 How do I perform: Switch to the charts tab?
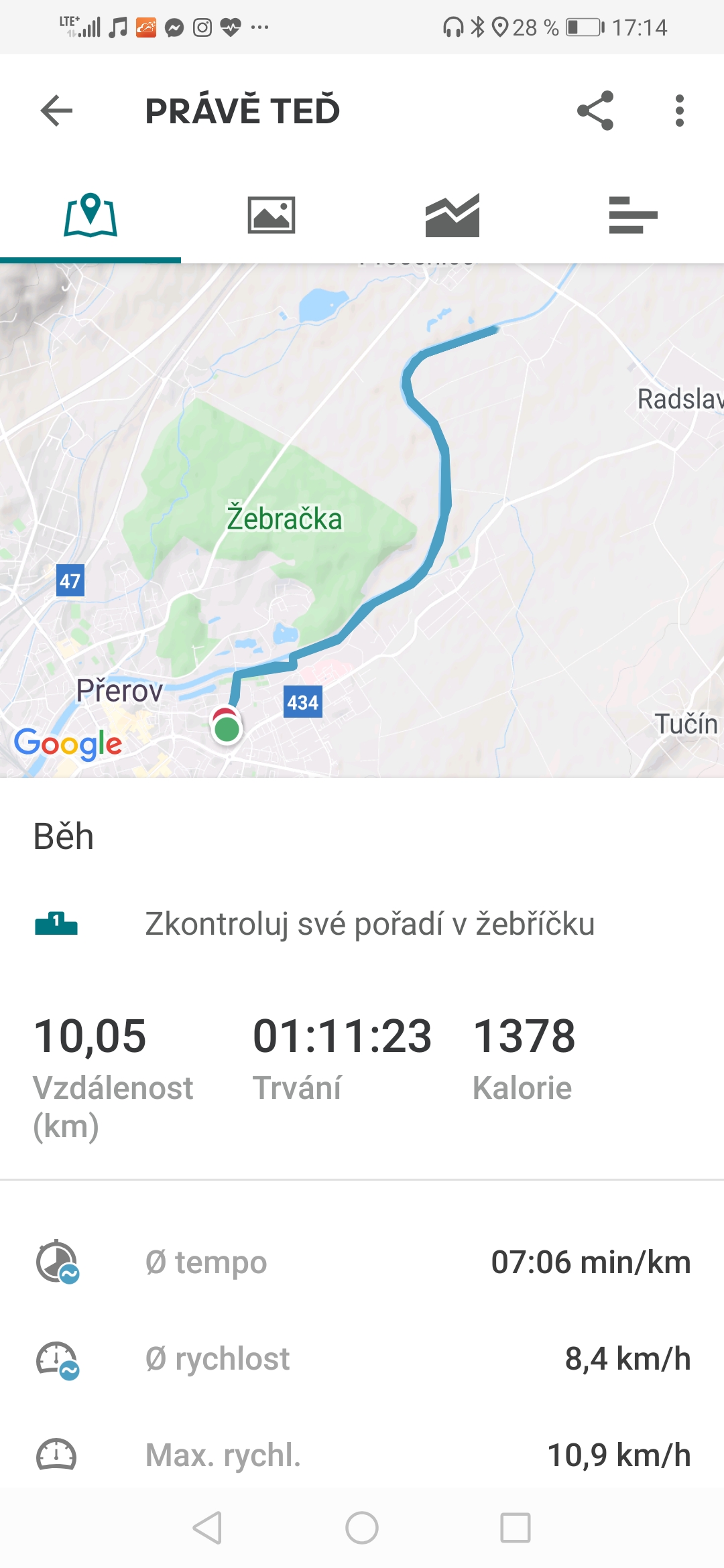click(452, 215)
